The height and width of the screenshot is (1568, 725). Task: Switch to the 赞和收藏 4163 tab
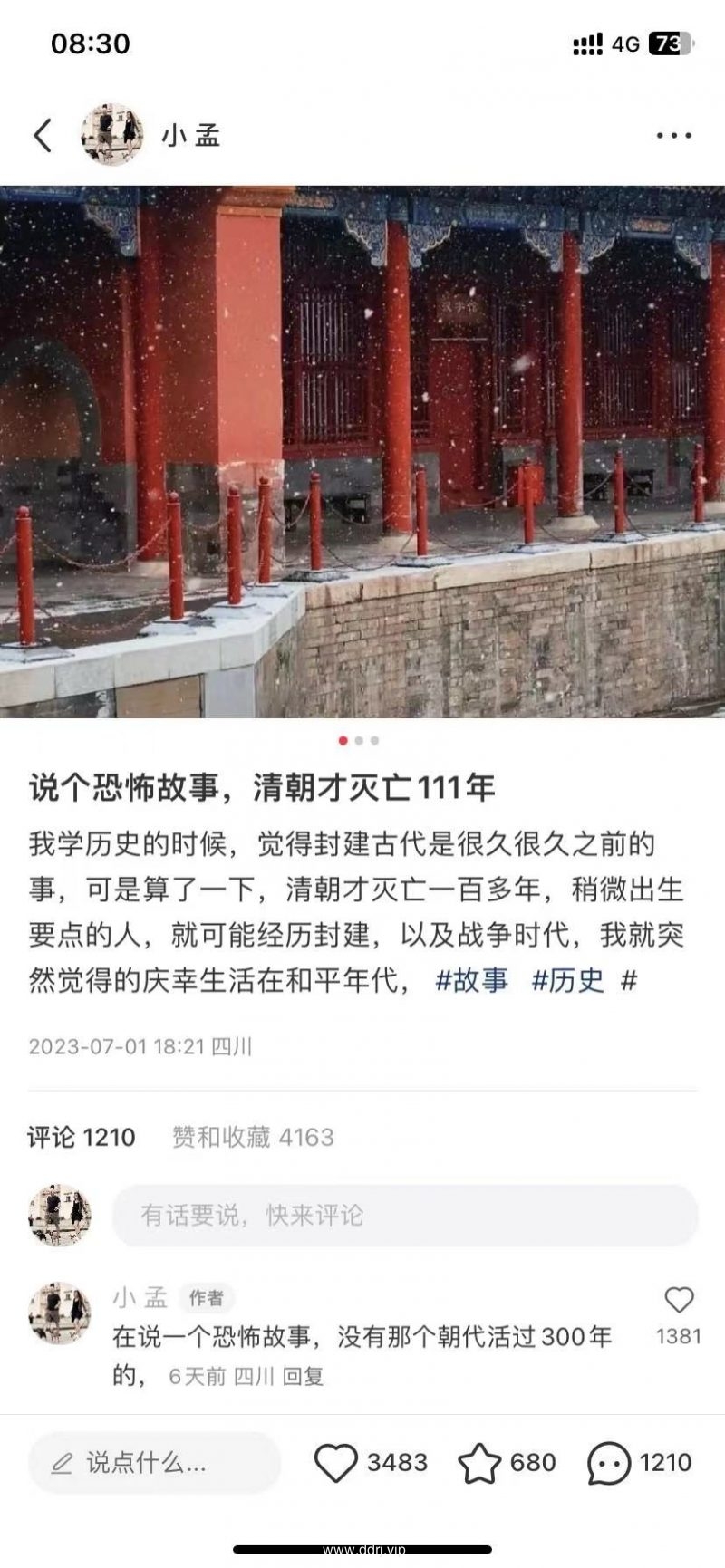(253, 1137)
